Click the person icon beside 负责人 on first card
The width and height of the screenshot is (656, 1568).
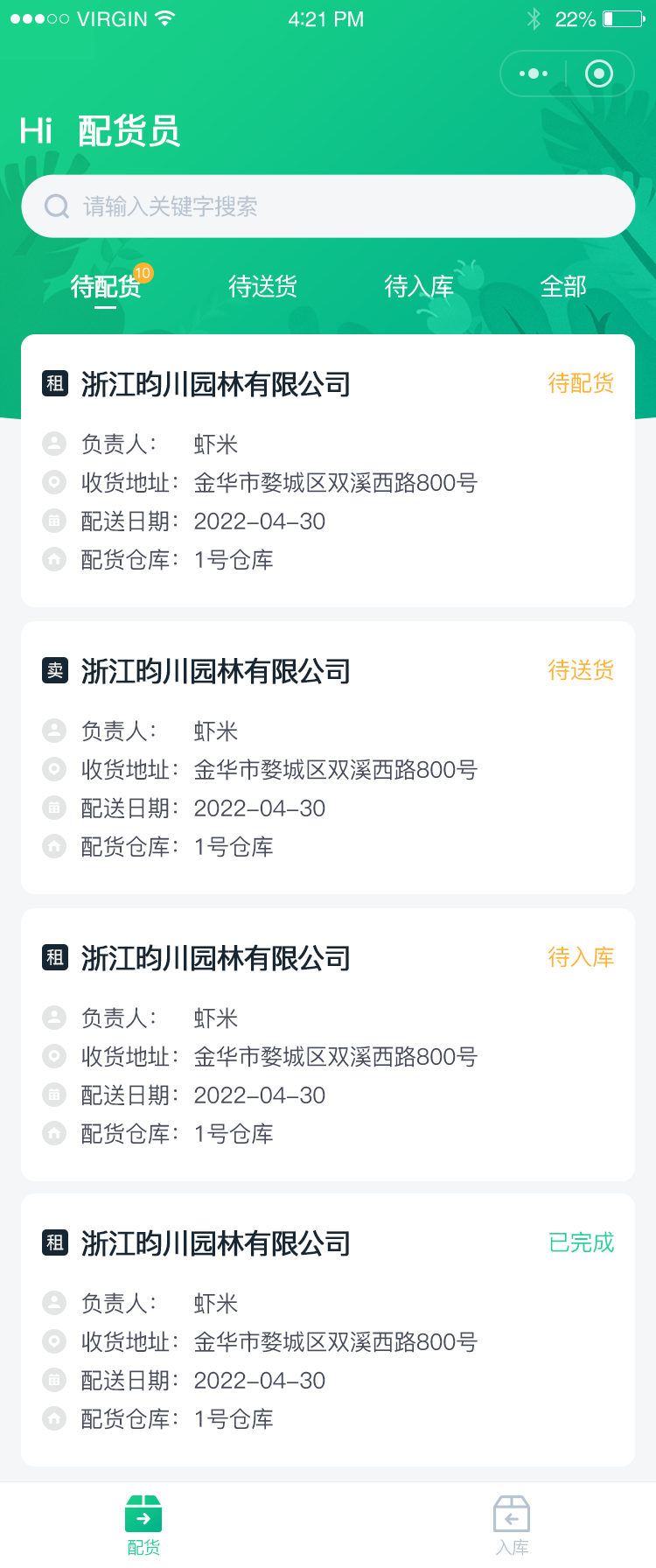tap(53, 444)
